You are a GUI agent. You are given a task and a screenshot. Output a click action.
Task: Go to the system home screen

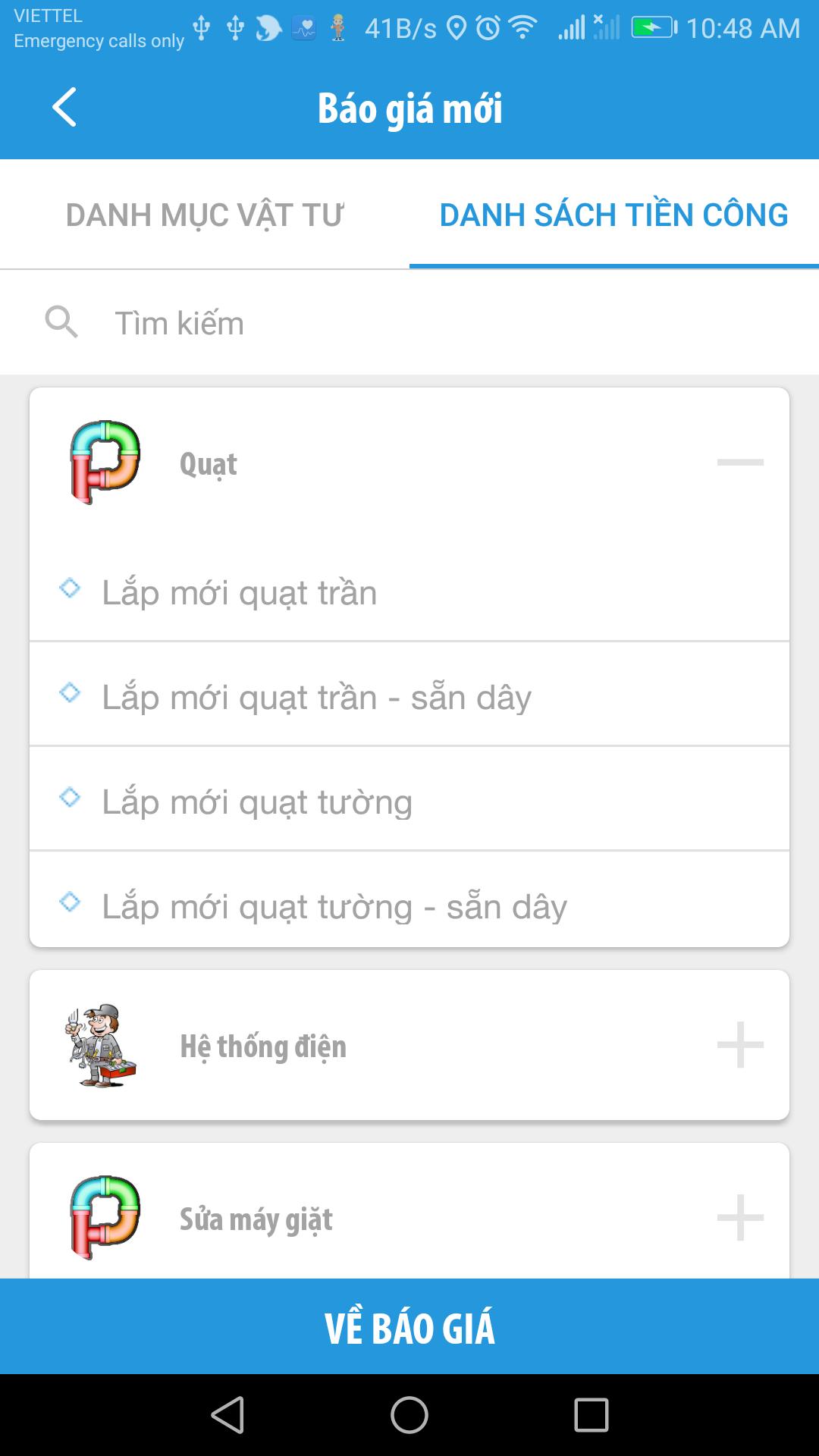point(409,1415)
